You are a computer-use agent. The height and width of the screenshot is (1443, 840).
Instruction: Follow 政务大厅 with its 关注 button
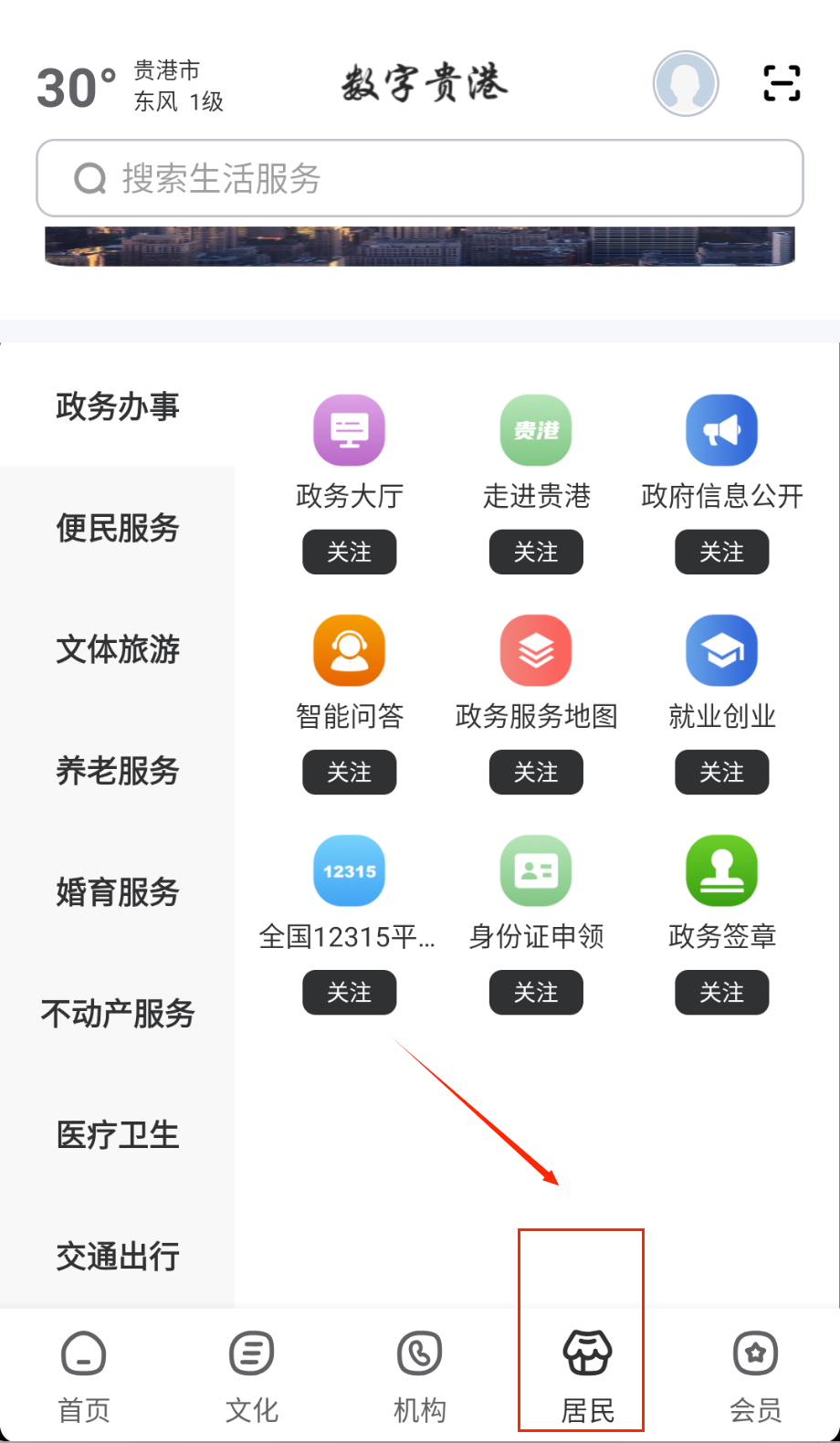click(x=350, y=552)
